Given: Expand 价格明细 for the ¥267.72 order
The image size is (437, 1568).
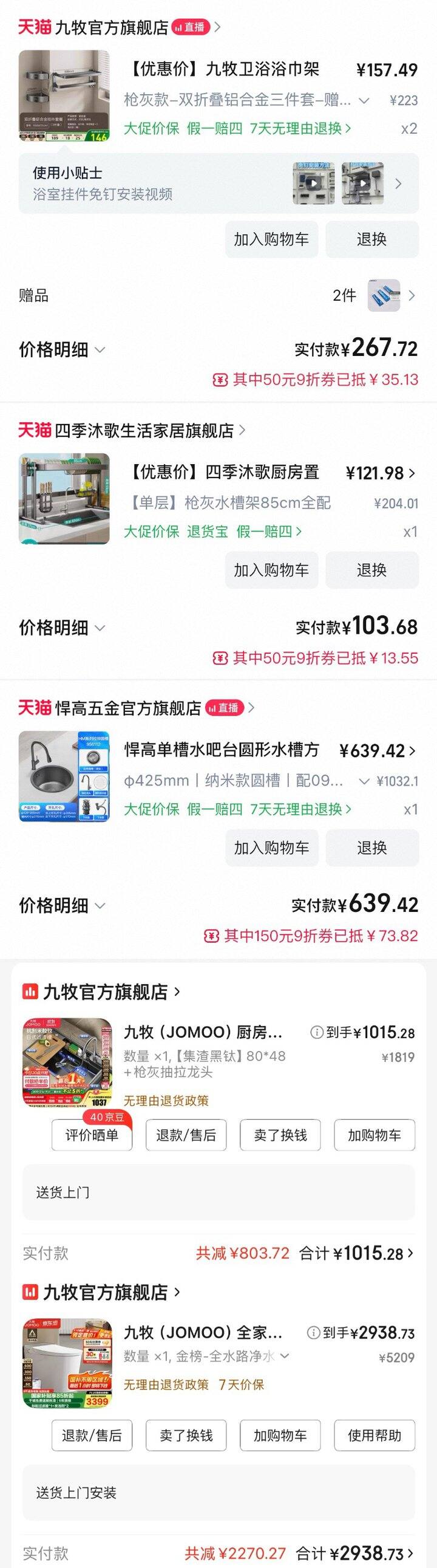Looking at the screenshot, I should (62, 350).
